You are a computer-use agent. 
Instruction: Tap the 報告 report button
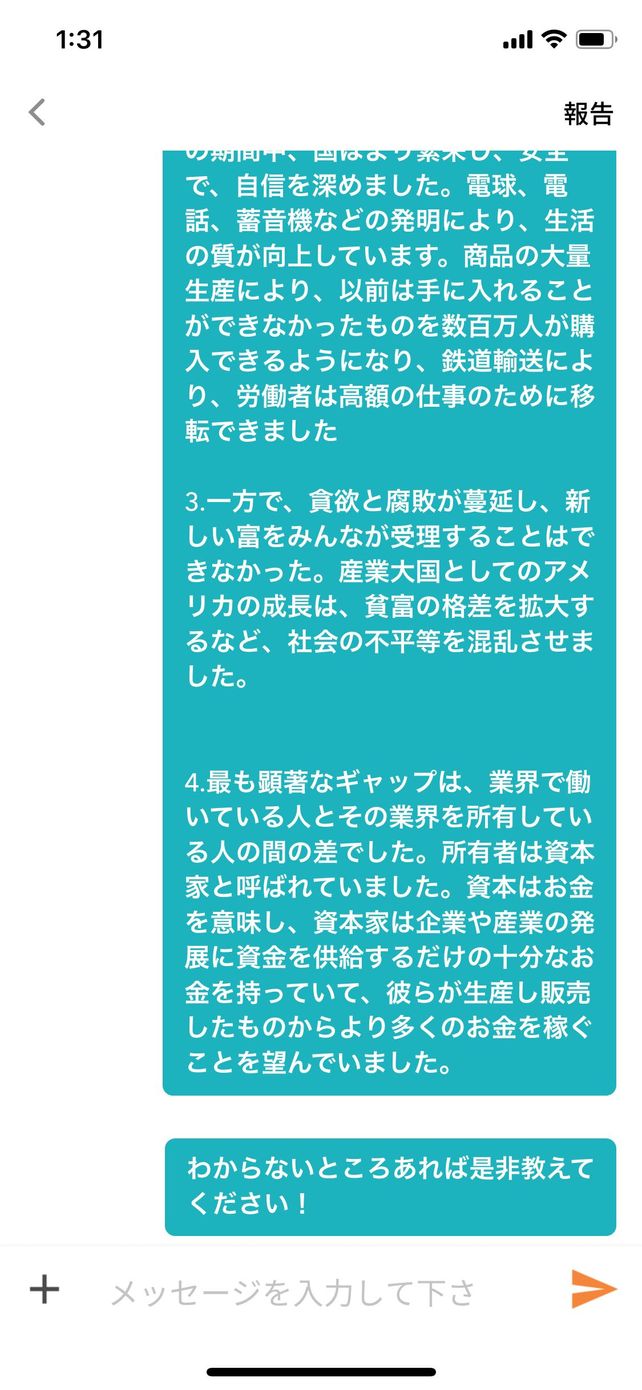(x=587, y=113)
